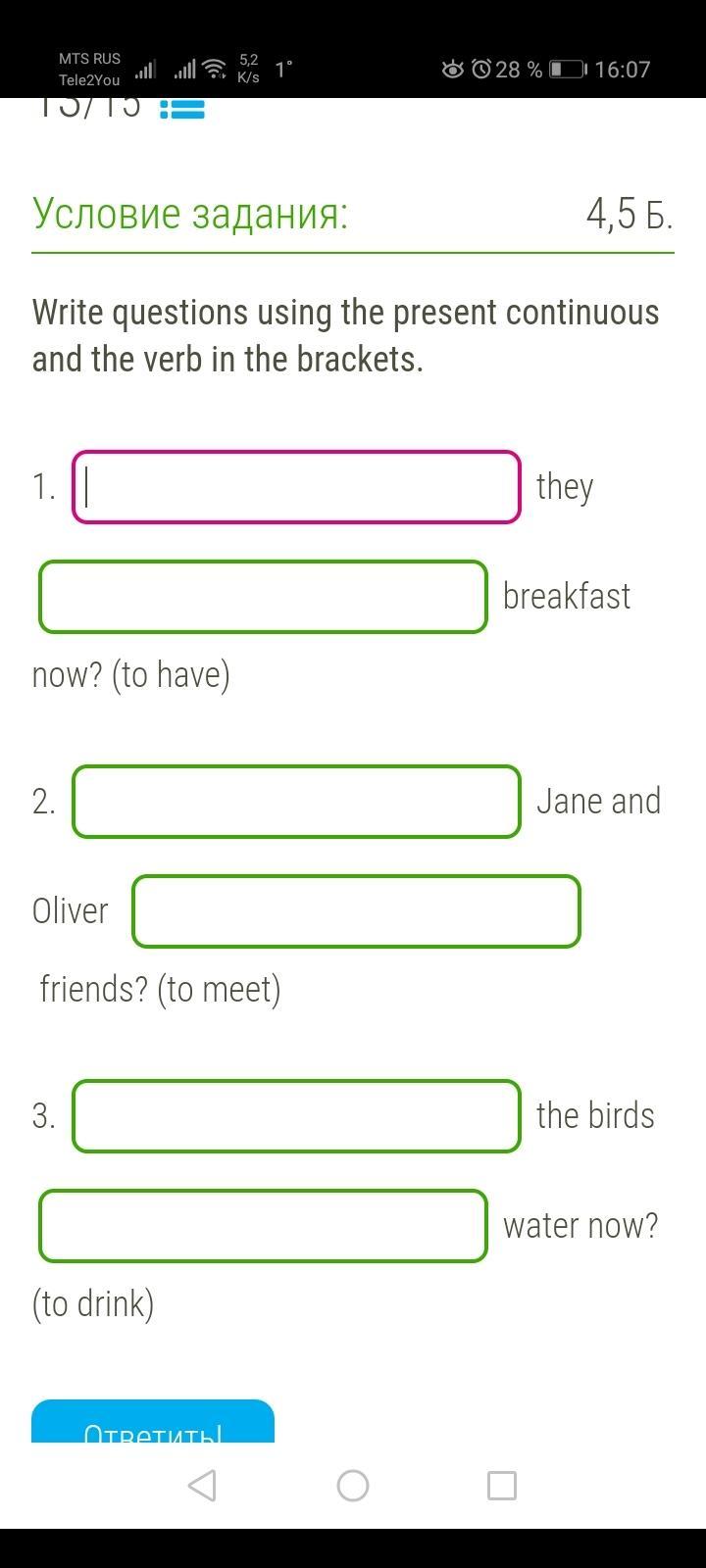Tap the input field before 'water now?'

263,1226
